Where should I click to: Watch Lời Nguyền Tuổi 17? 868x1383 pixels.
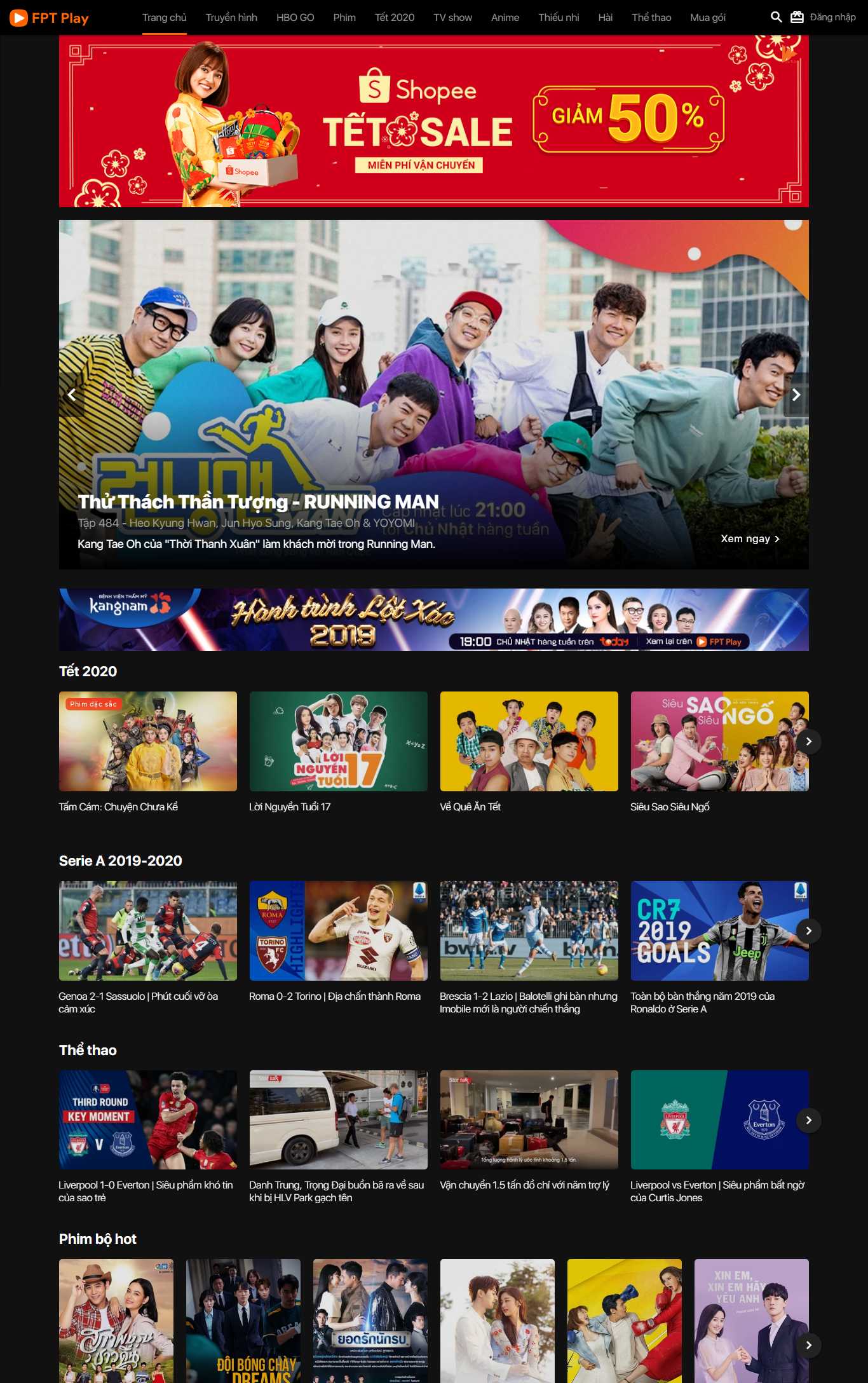[338, 741]
